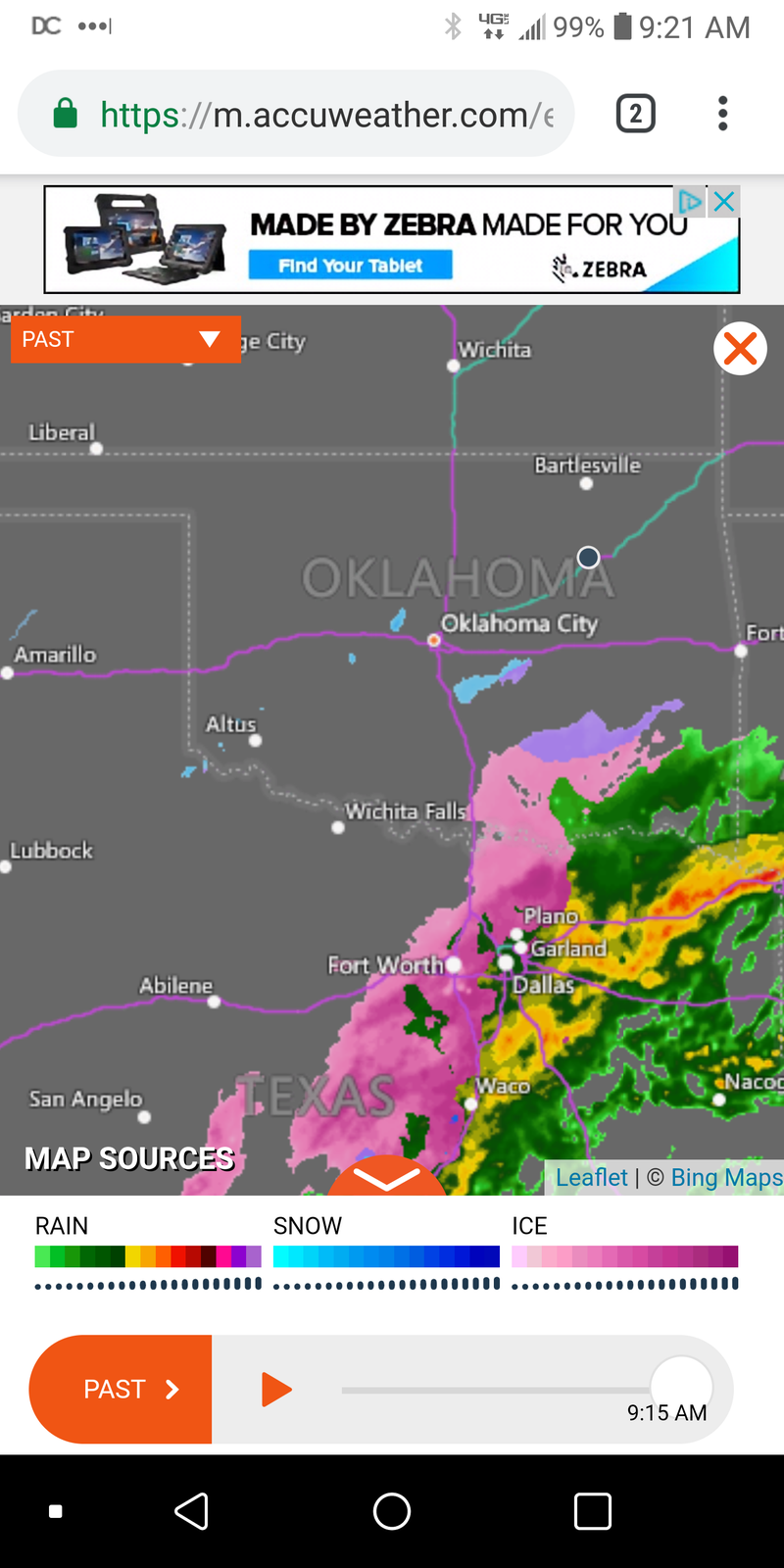Dismiss the Zebra ad banner

coord(724,202)
